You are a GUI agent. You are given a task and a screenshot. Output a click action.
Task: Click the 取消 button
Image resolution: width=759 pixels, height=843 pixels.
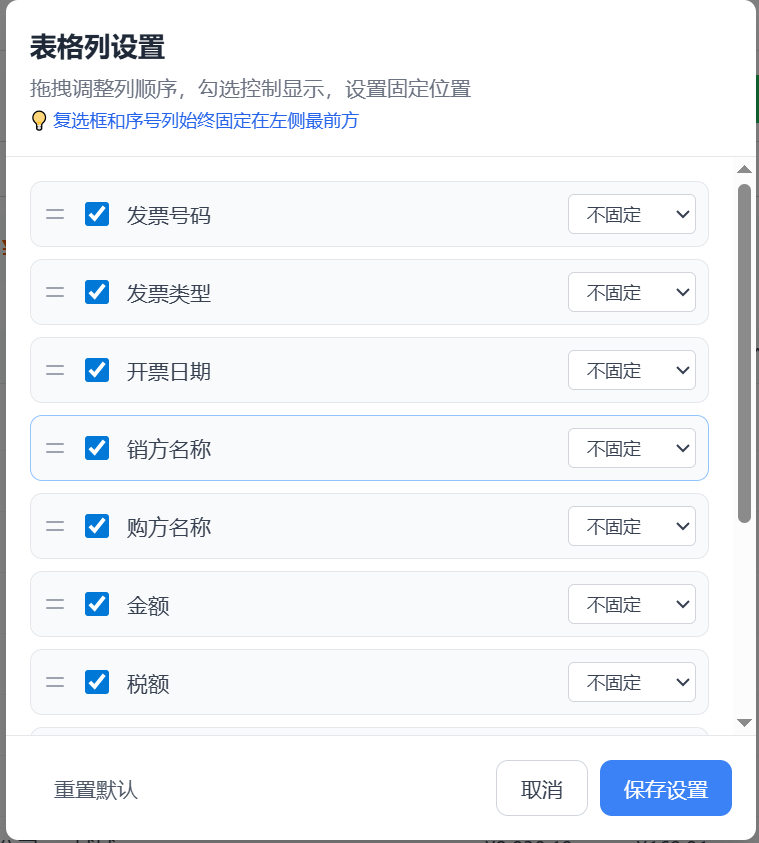pos(541,788)
